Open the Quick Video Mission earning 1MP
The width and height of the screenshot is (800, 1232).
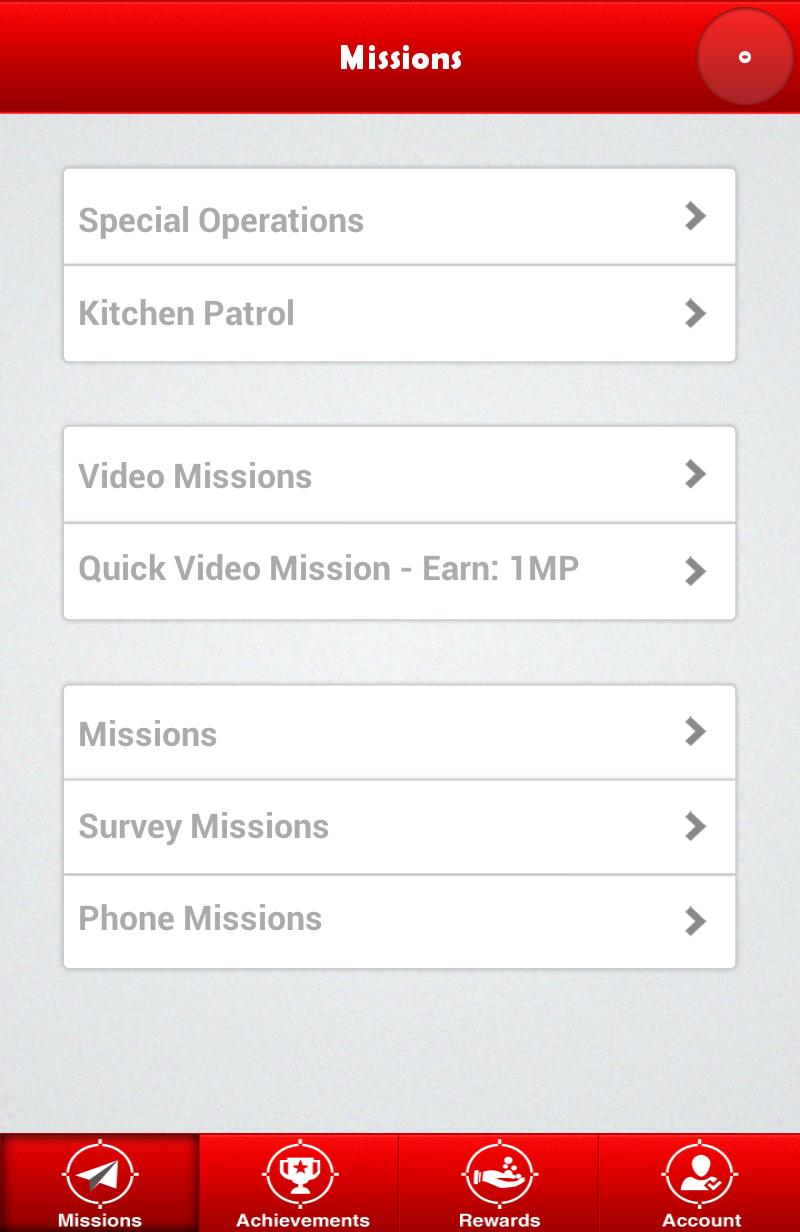[x=400, y=570]
